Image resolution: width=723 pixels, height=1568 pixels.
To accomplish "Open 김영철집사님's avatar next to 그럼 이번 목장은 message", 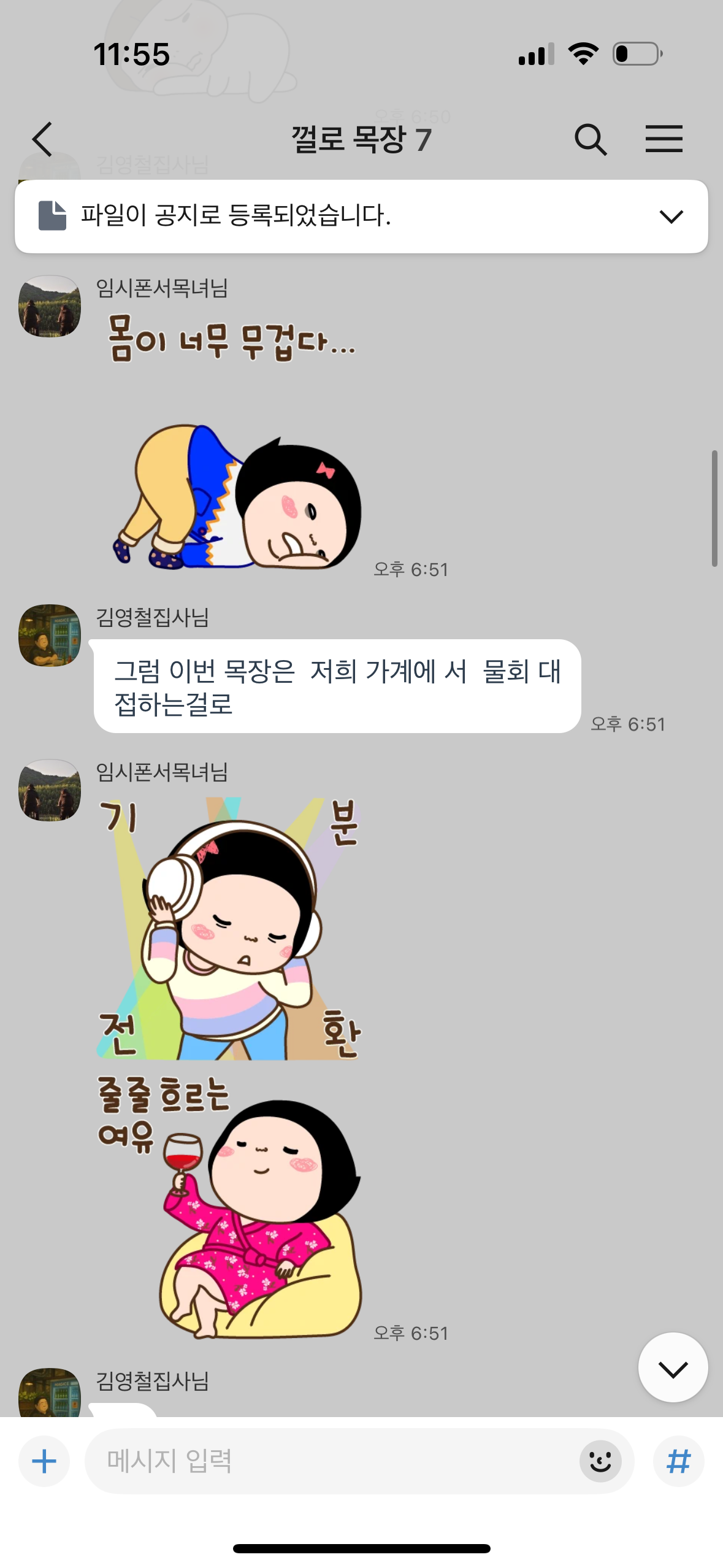I will coord(50,636).
